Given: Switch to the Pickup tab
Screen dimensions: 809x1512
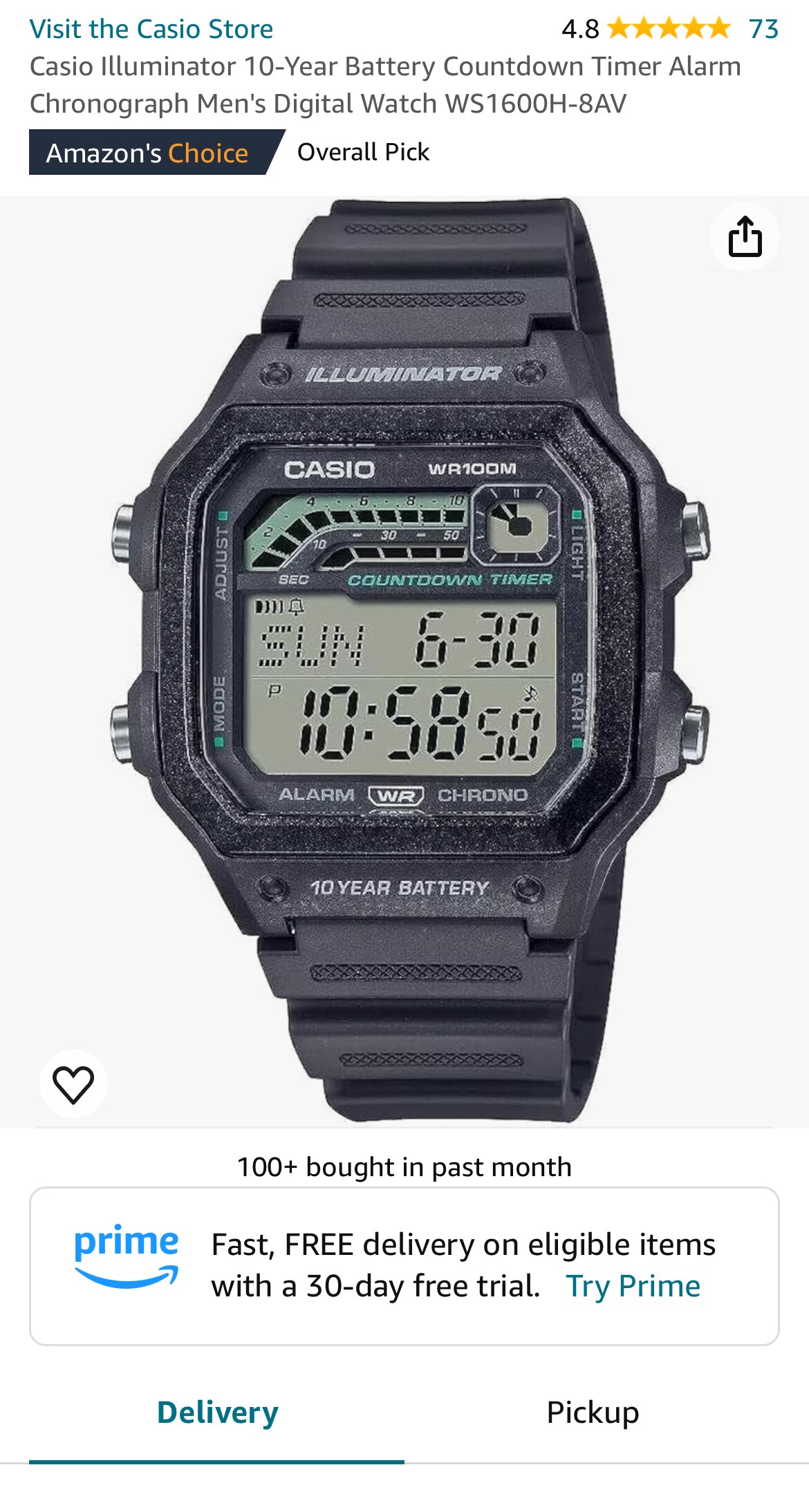Looking at the screenshot, I should (x=593, y=1412).
